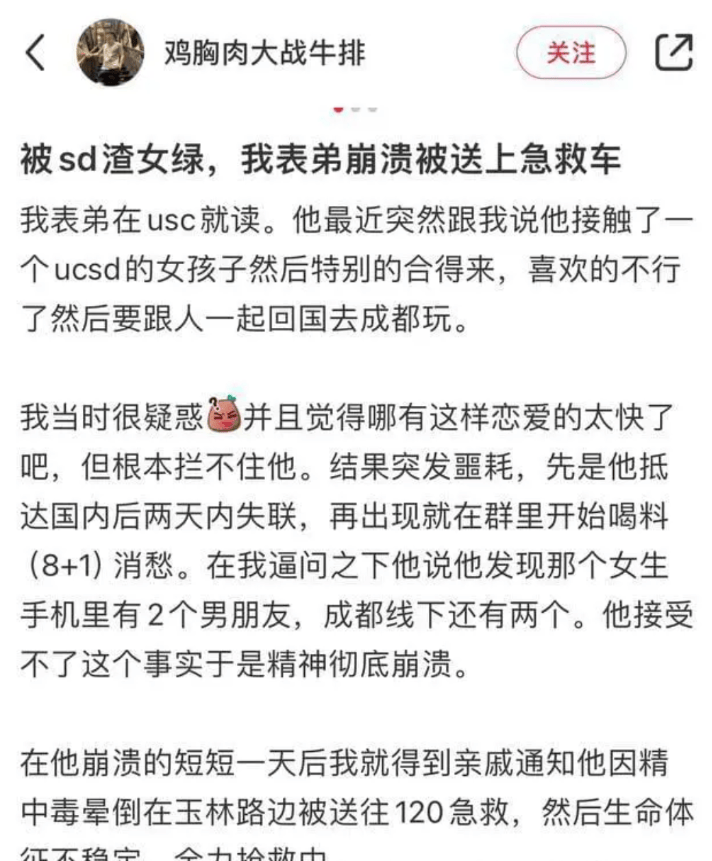Open username 鸡胸肉大战牛排
The image size is (712, 861).
tap(265, 52)
